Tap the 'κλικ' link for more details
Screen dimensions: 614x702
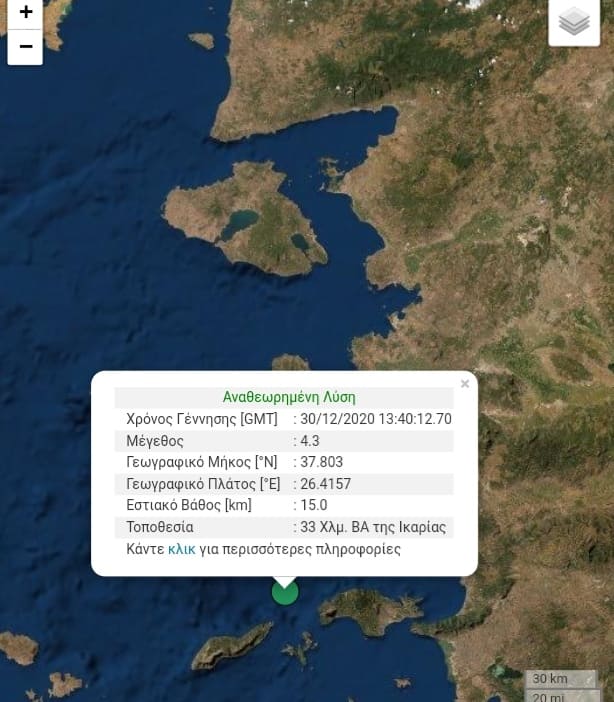click(181, 549)
